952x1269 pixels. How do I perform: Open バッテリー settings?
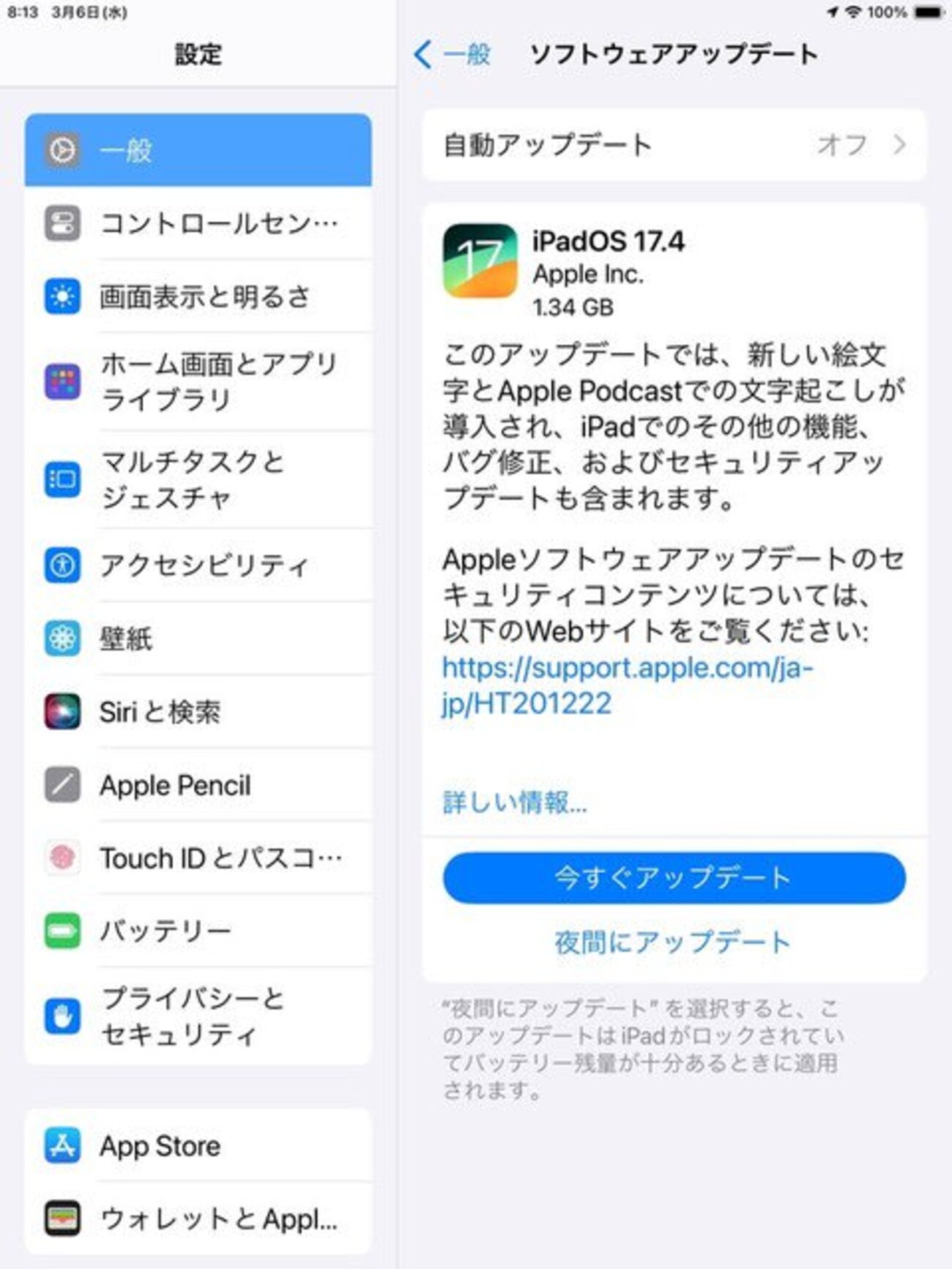198,931
